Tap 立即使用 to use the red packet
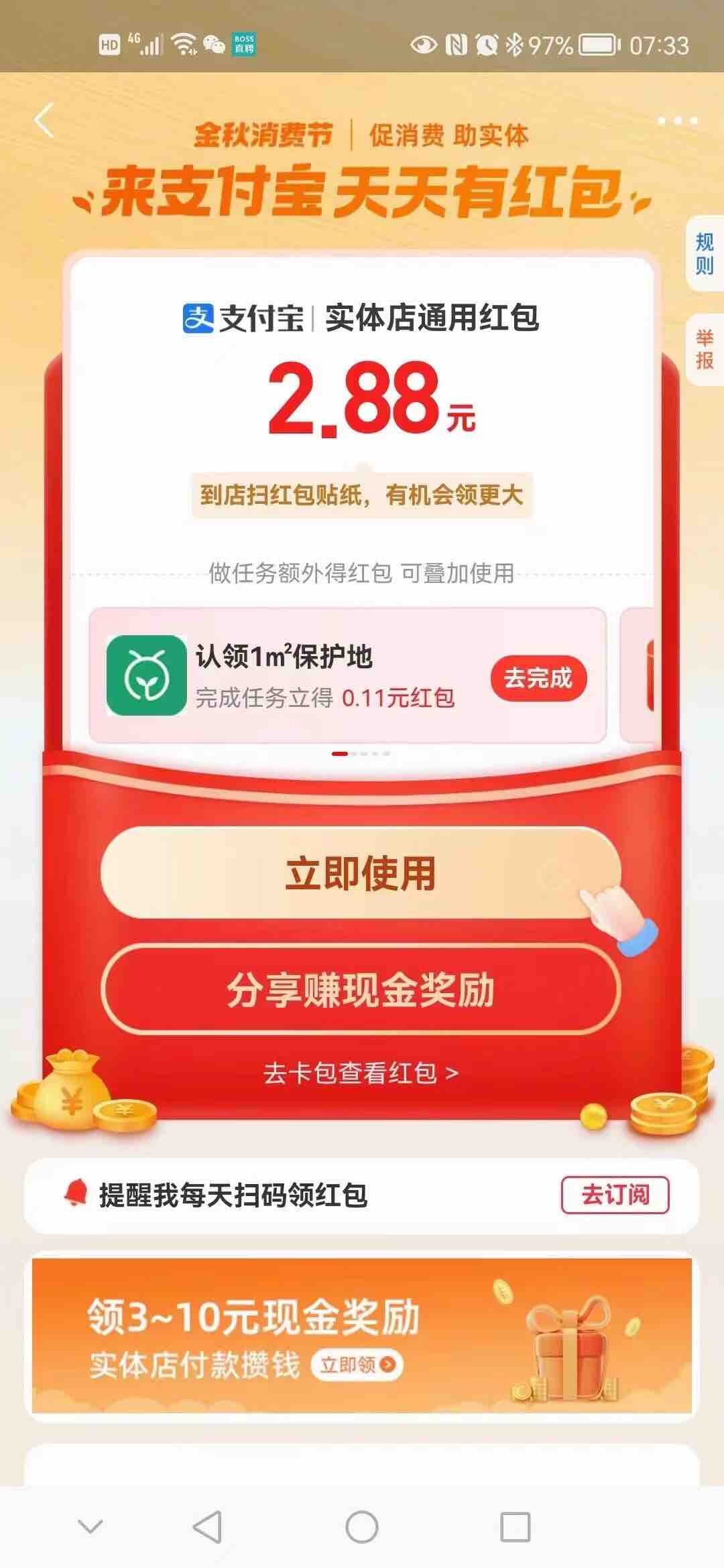The width and height of the screenshot is (724, 1568). click(x=361, y=872)
